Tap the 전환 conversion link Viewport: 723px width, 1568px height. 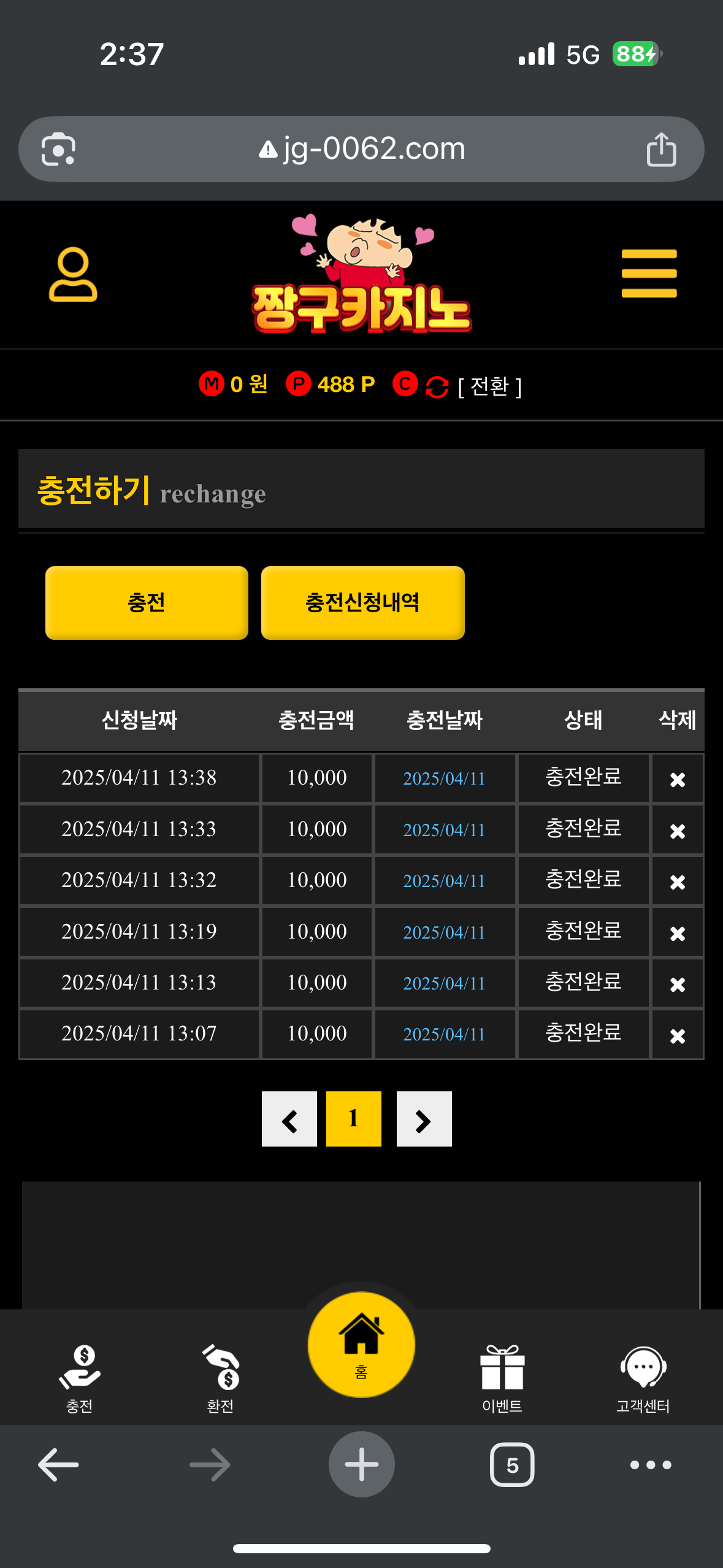coord(489,386)
